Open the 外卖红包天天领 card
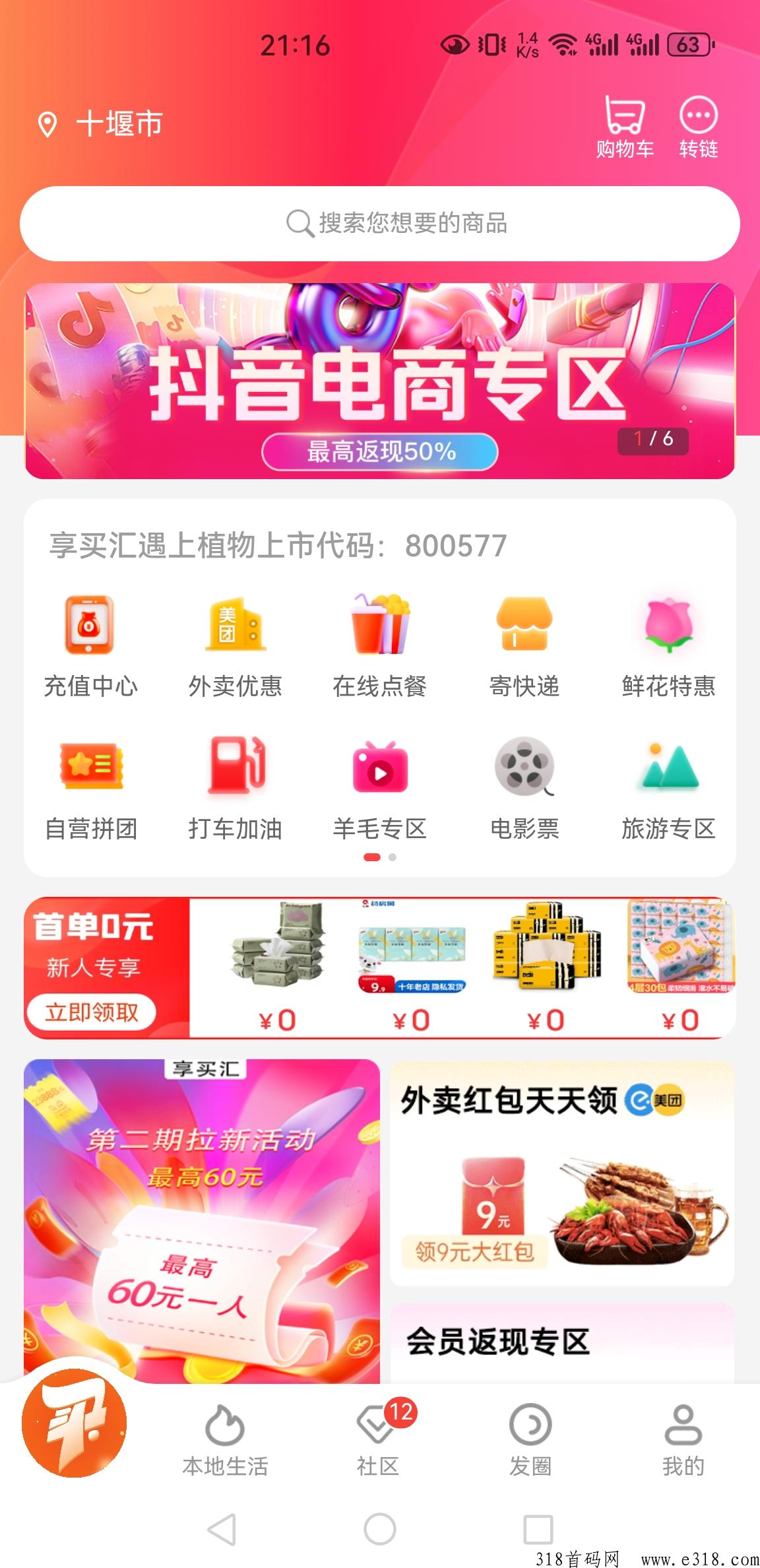The image size is (760, 1568). tap(561, 1172)
